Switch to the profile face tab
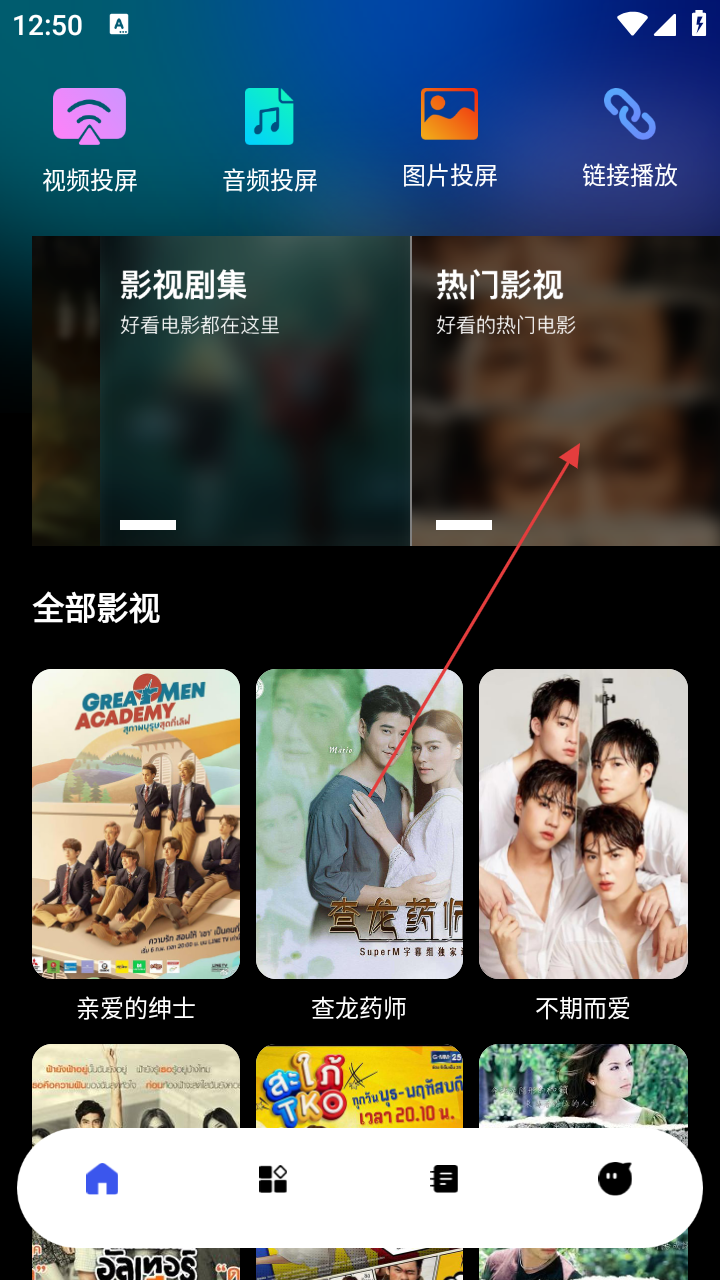The width and height of the screenshot is (720, 1280). click(x=615, y=1180)
